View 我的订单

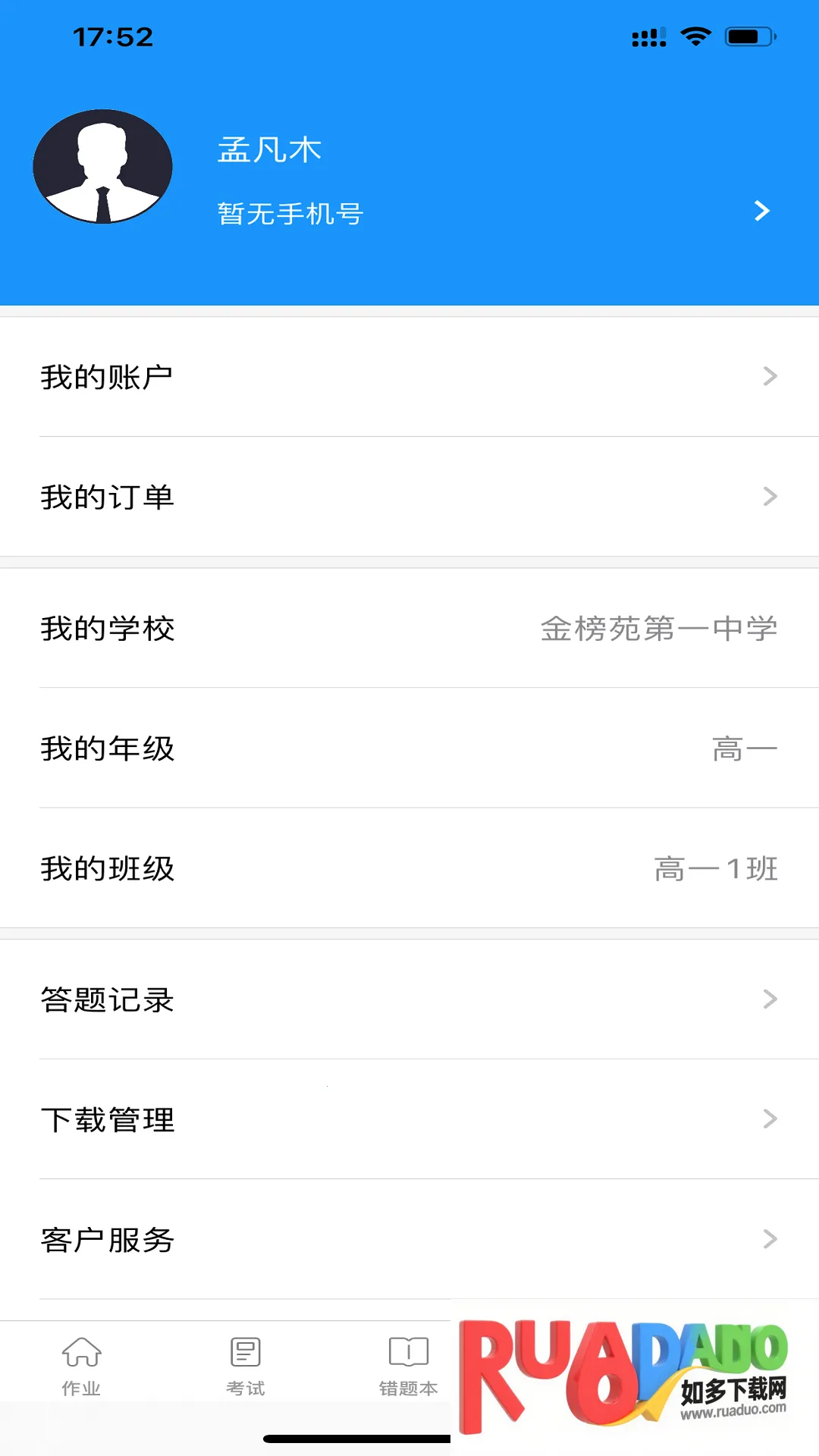click(409, 497)
